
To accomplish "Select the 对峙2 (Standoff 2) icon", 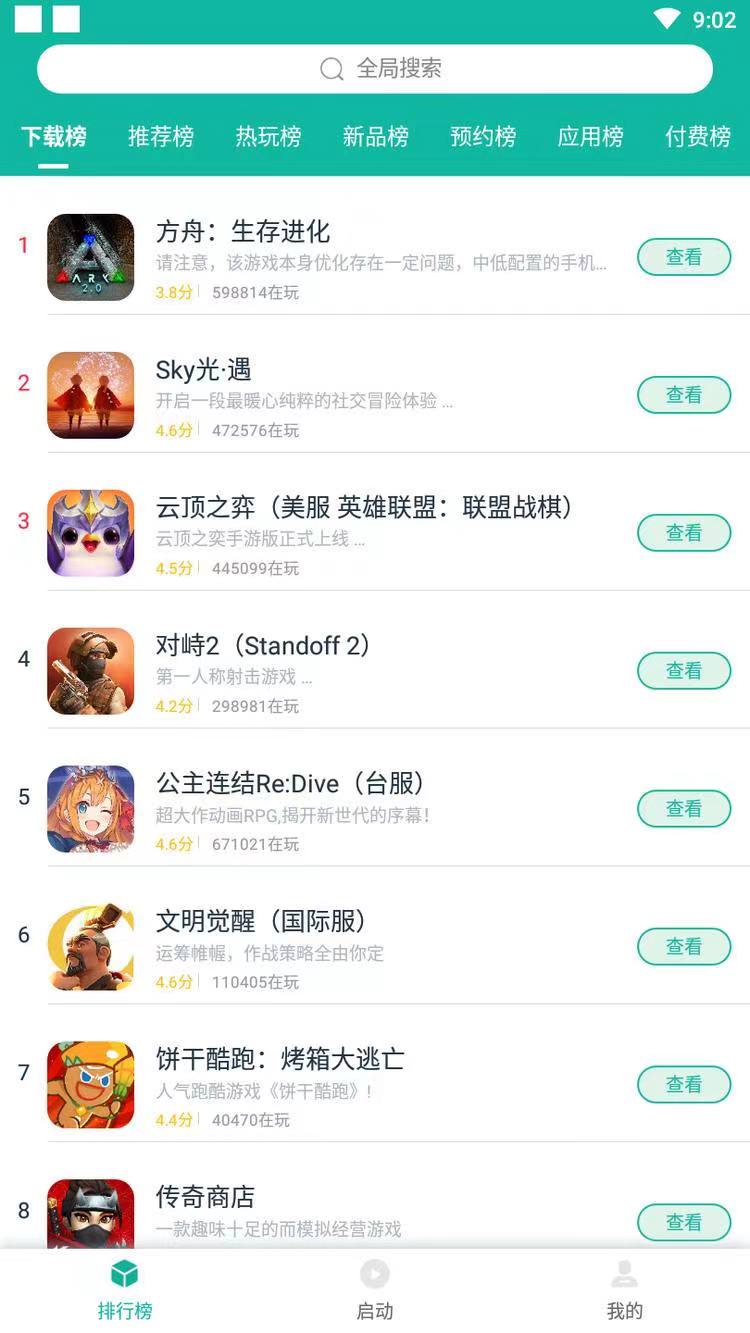I will click(x=90, y=671).
